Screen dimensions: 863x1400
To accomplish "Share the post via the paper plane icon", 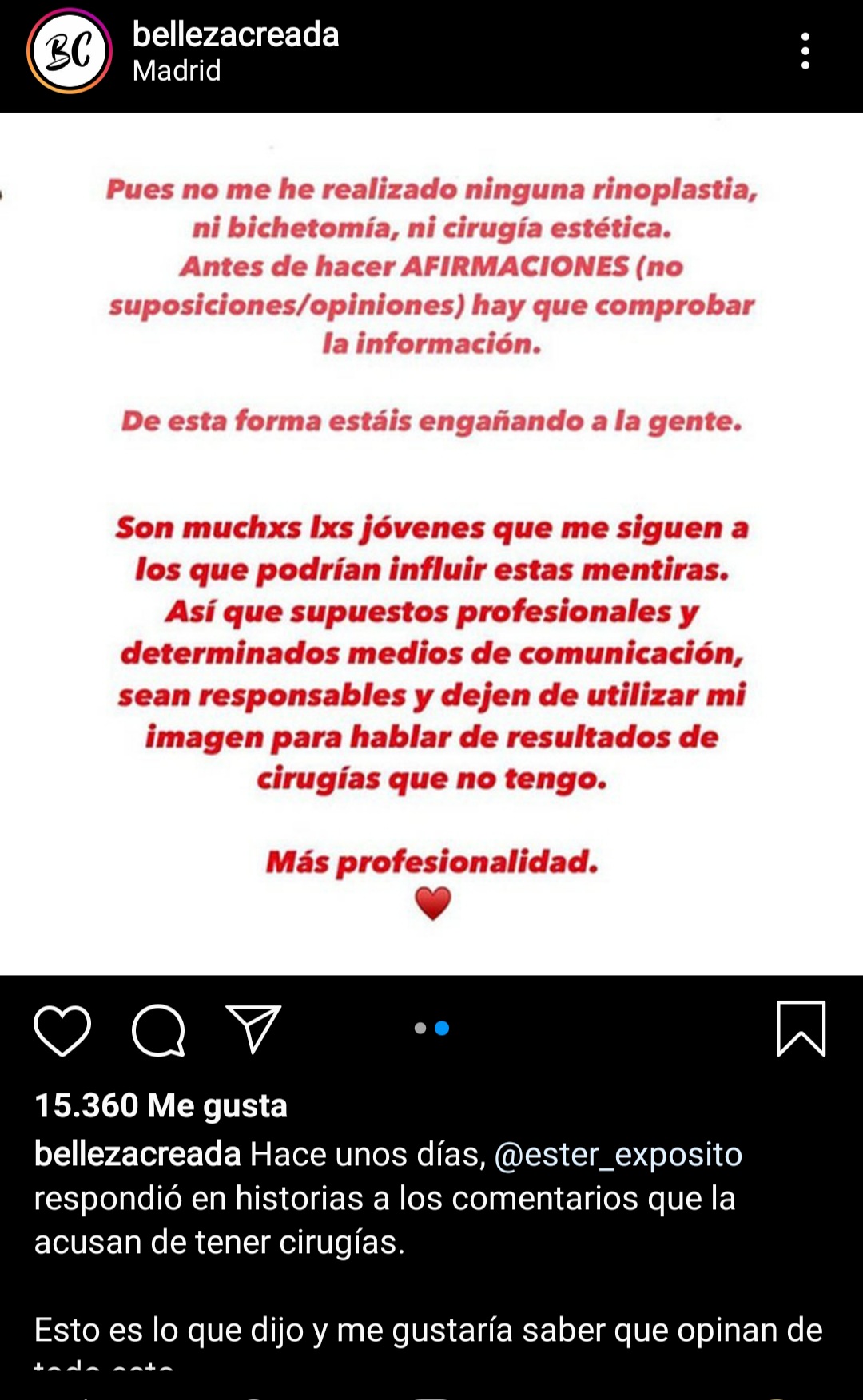I will click(253, 1029).
